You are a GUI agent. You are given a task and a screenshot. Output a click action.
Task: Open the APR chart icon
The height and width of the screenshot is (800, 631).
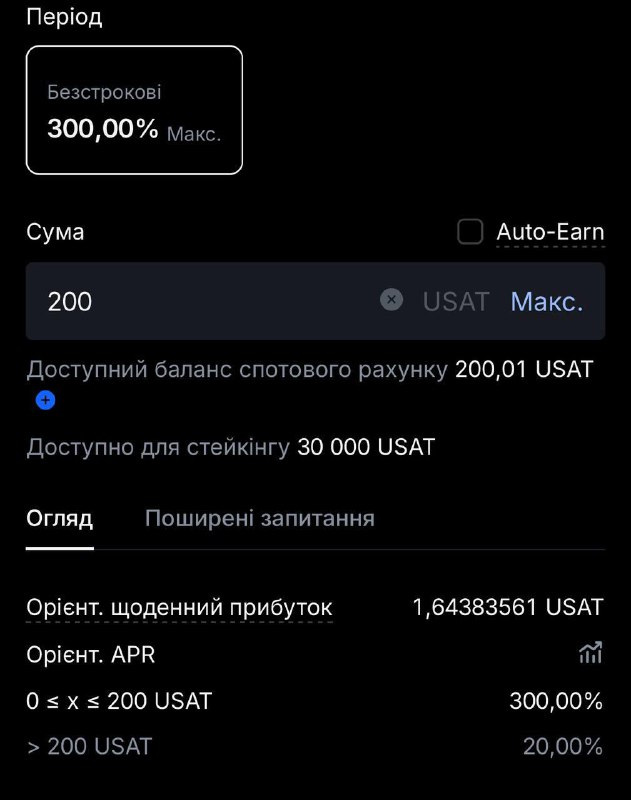(x=591, y=653)
